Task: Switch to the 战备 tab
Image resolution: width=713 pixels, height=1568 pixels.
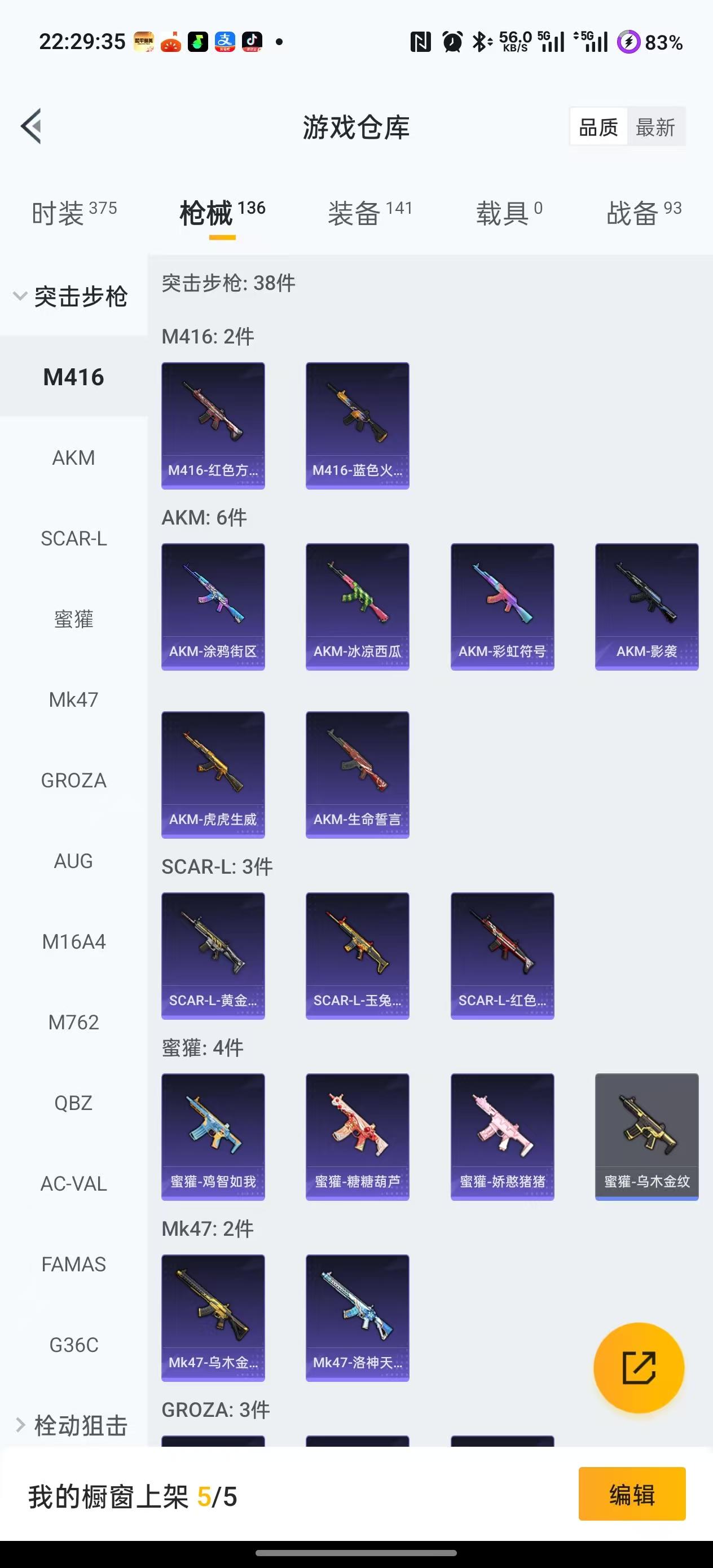Action: (x=644, y=213)
